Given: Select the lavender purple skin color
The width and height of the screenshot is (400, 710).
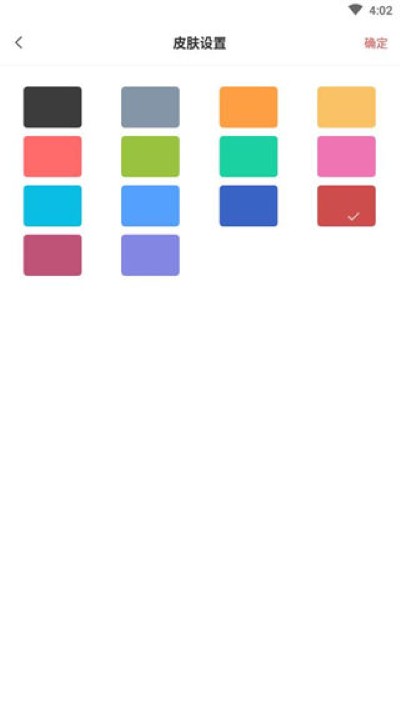Looking at the screenshot, I should tap(150, 255).
